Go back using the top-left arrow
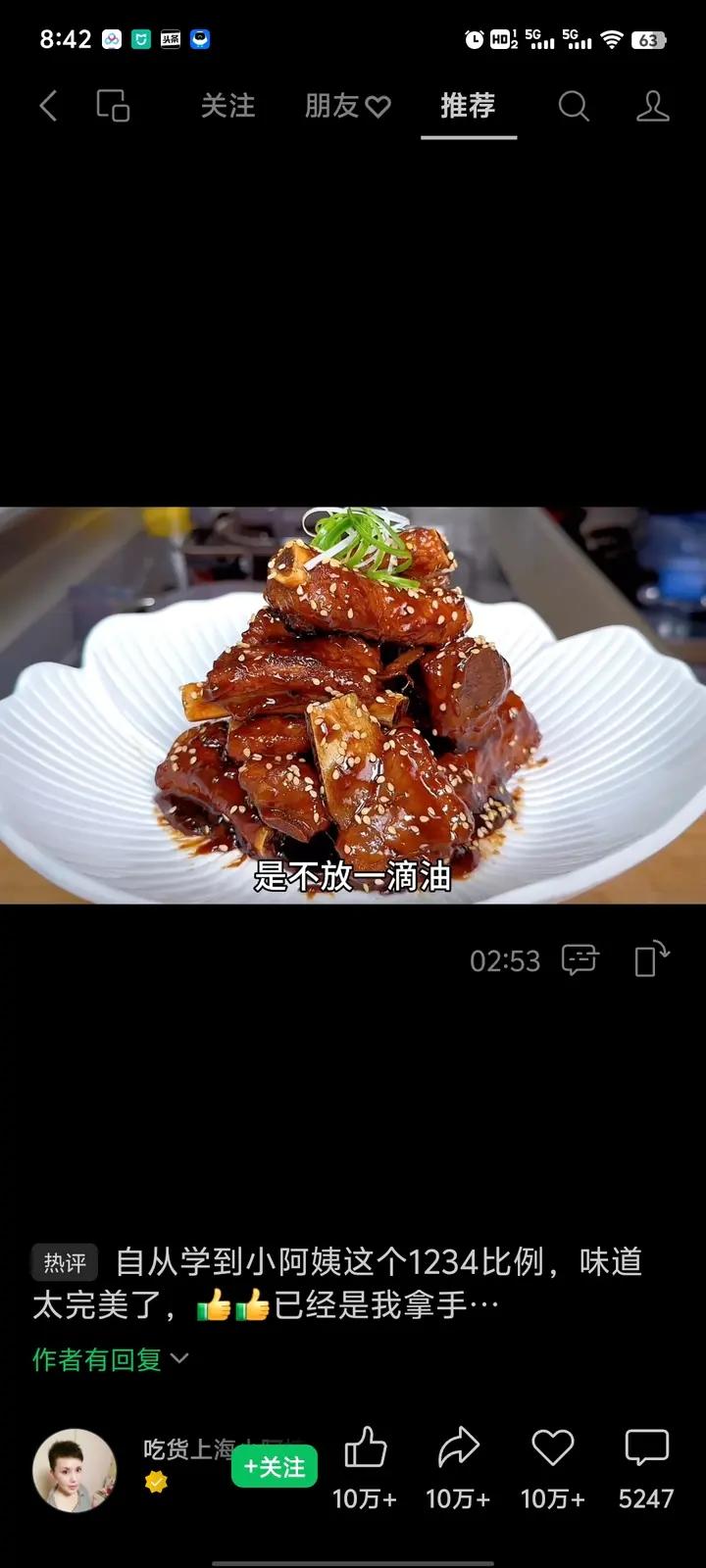This screenshot has height=1568, width=706. coord(48,106)
